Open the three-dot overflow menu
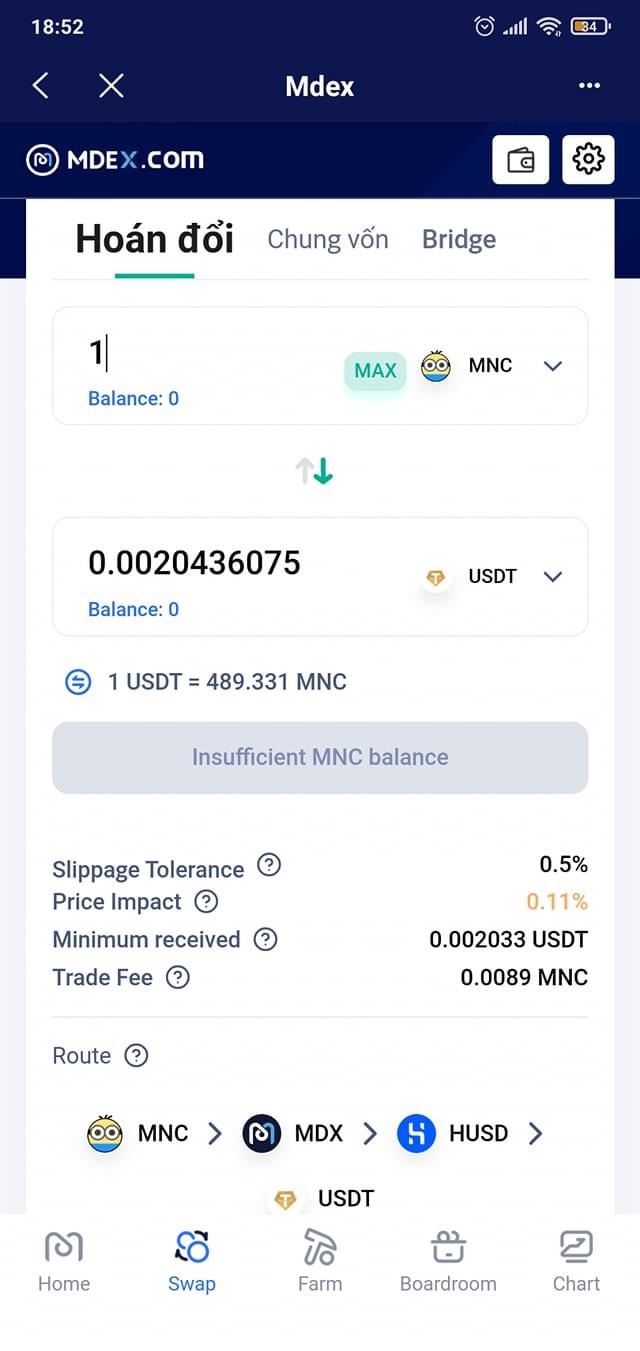640x1351 pixels. [589, 86]
